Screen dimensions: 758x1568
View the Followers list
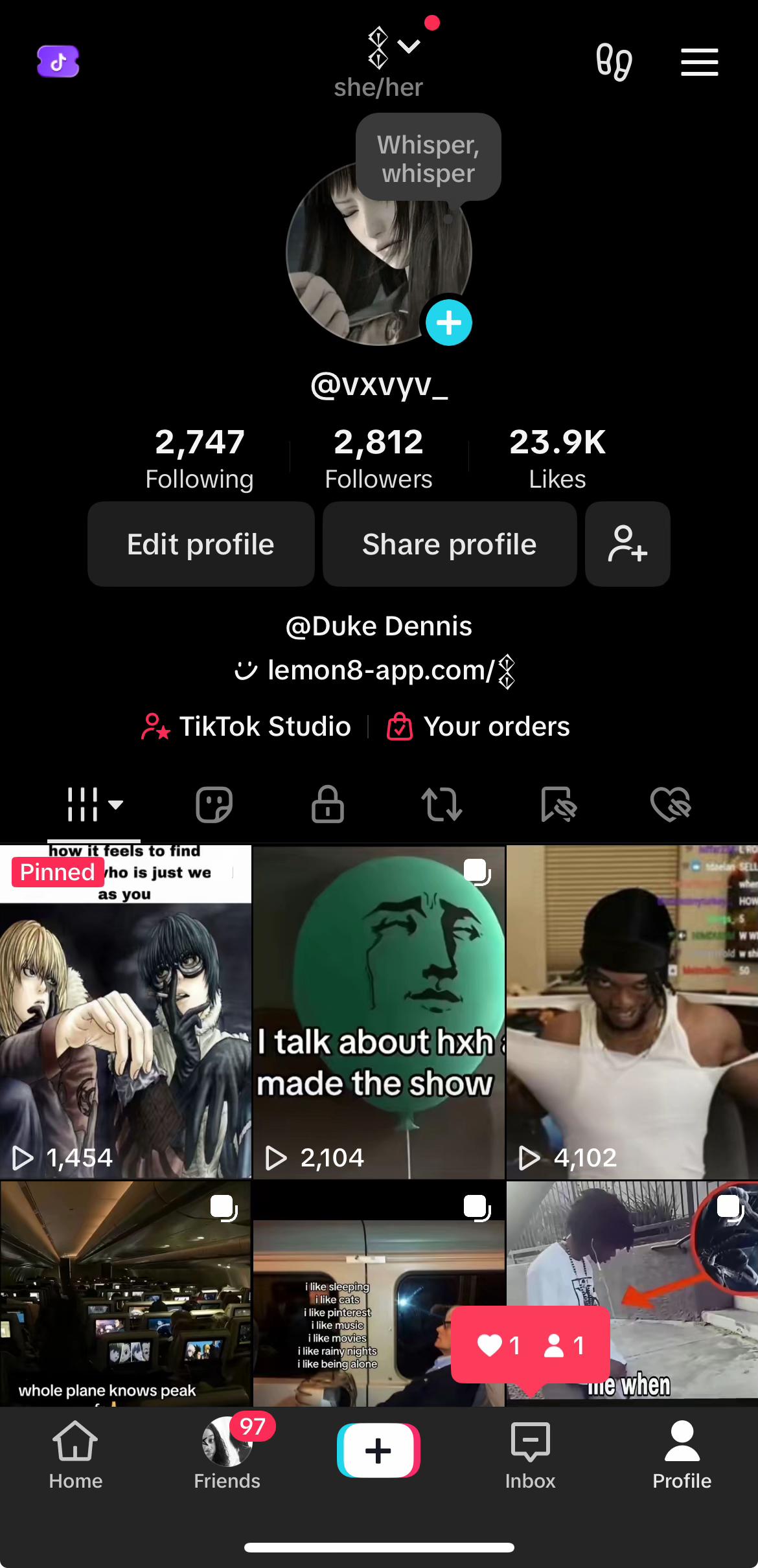(x=378, y=458)
